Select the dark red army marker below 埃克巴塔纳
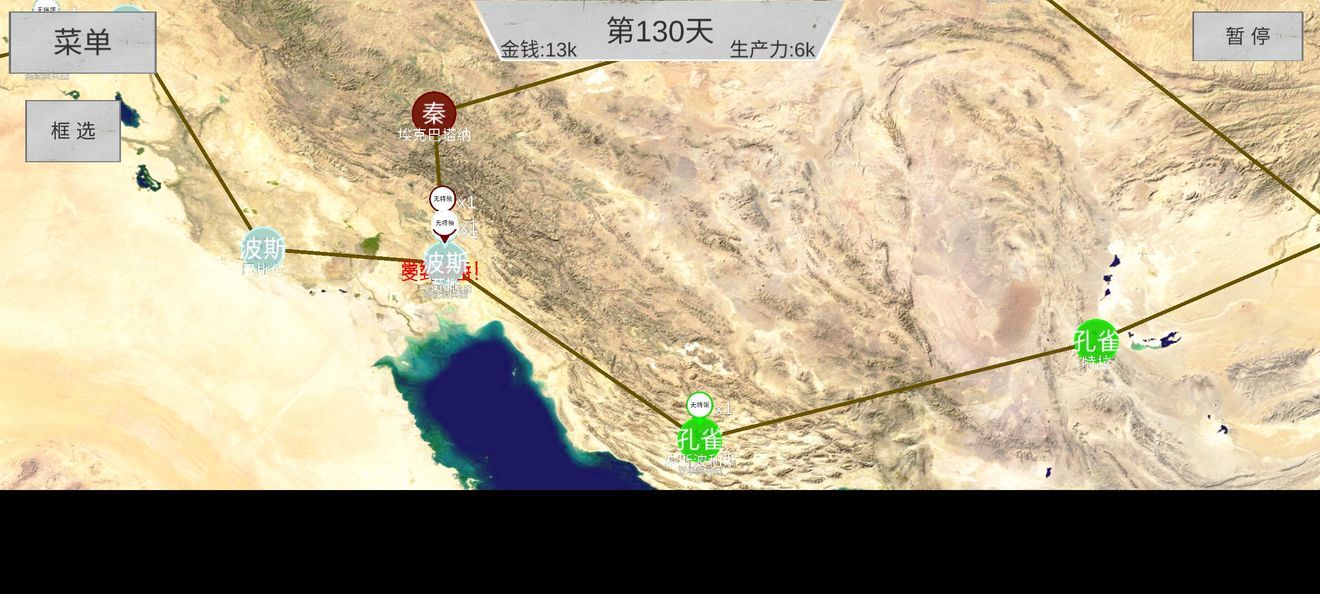Viewport: 1320px width, 594px height. click(x=442, y=199)
